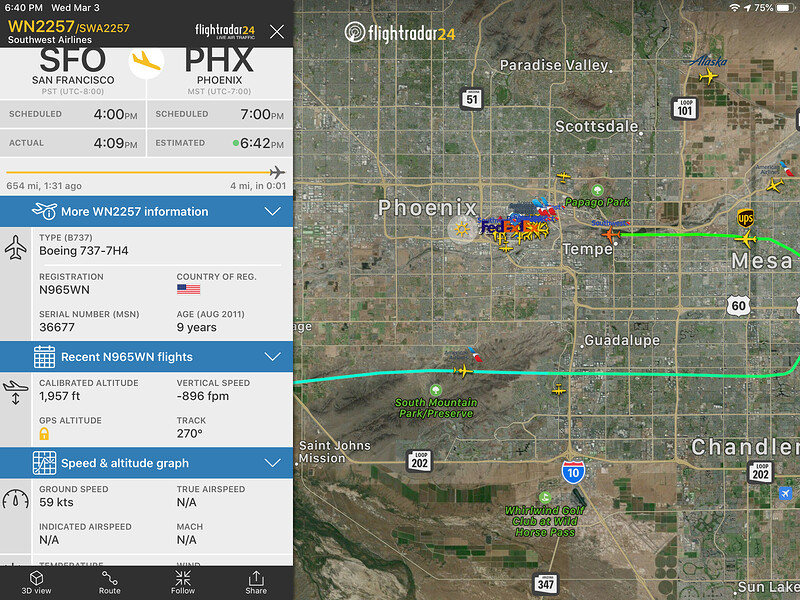Select the aircraft over South Mountain Park

pyautogui.click(x=462, y=371)
